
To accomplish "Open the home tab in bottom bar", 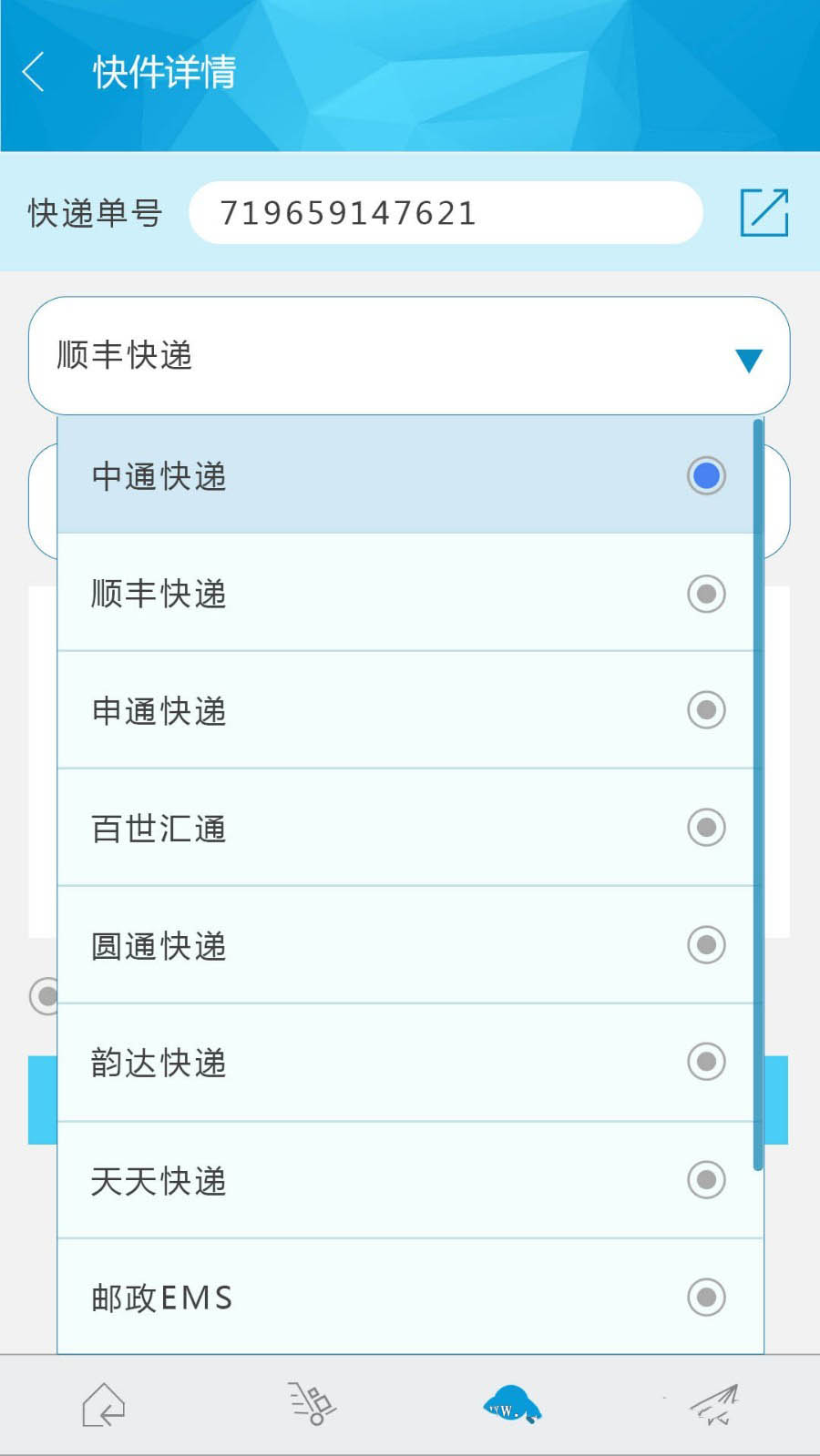I will click(x=103, y=1405).
